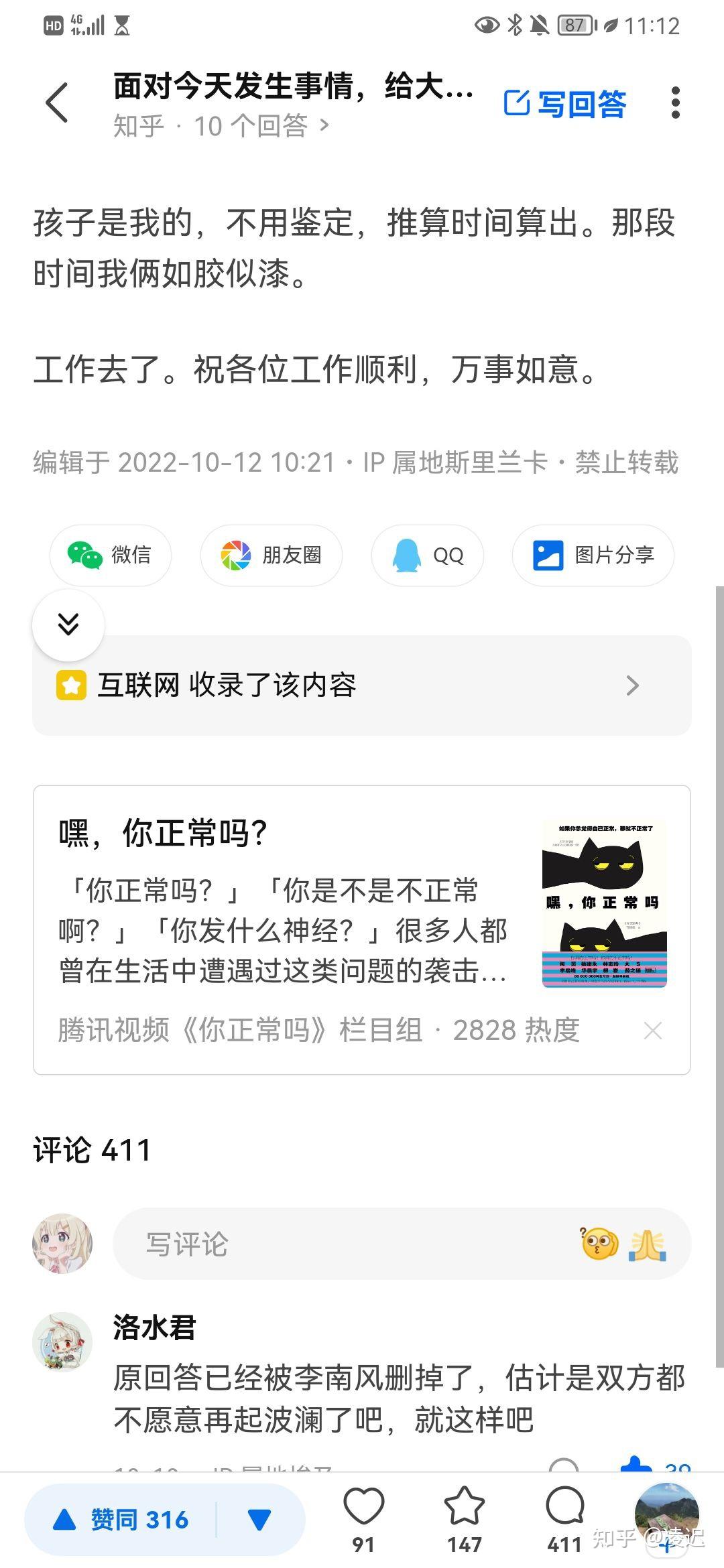The image size is (724, 1568).
Task: Choose 图片分享 image sharing
Action: coord(593,555)
